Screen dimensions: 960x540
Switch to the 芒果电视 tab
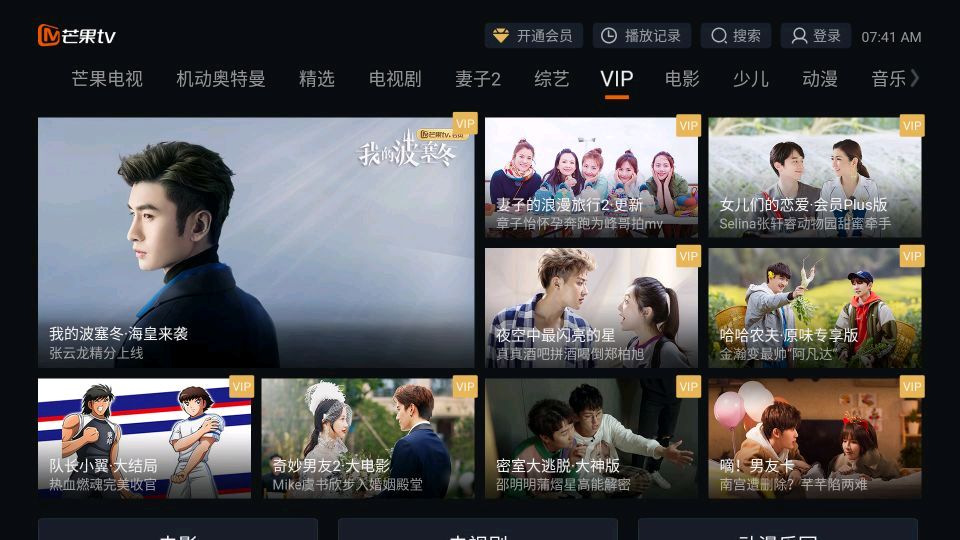pos(107,79)
